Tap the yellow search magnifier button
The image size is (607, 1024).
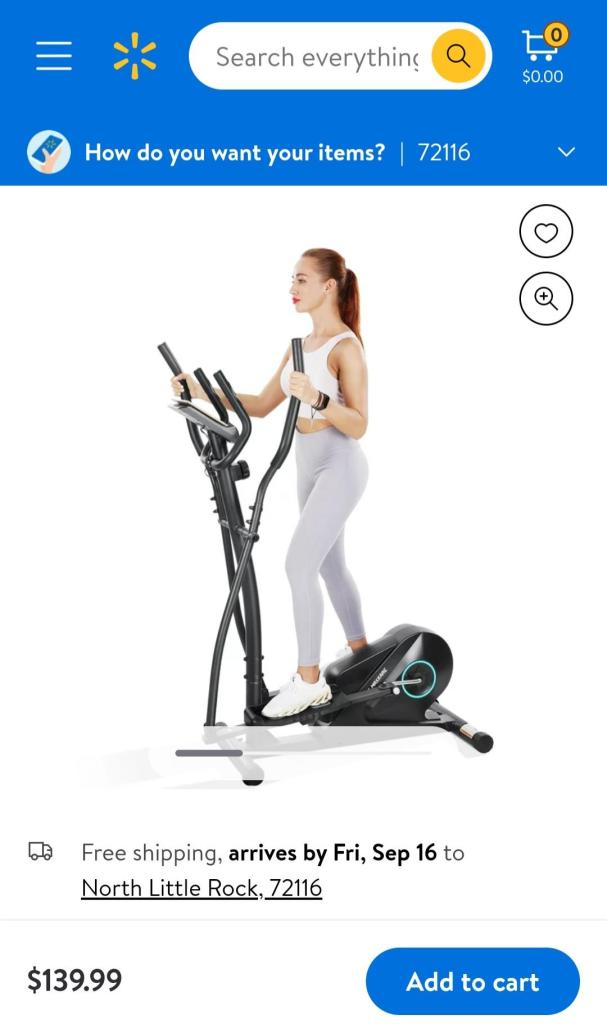click(x=458, y=56)
